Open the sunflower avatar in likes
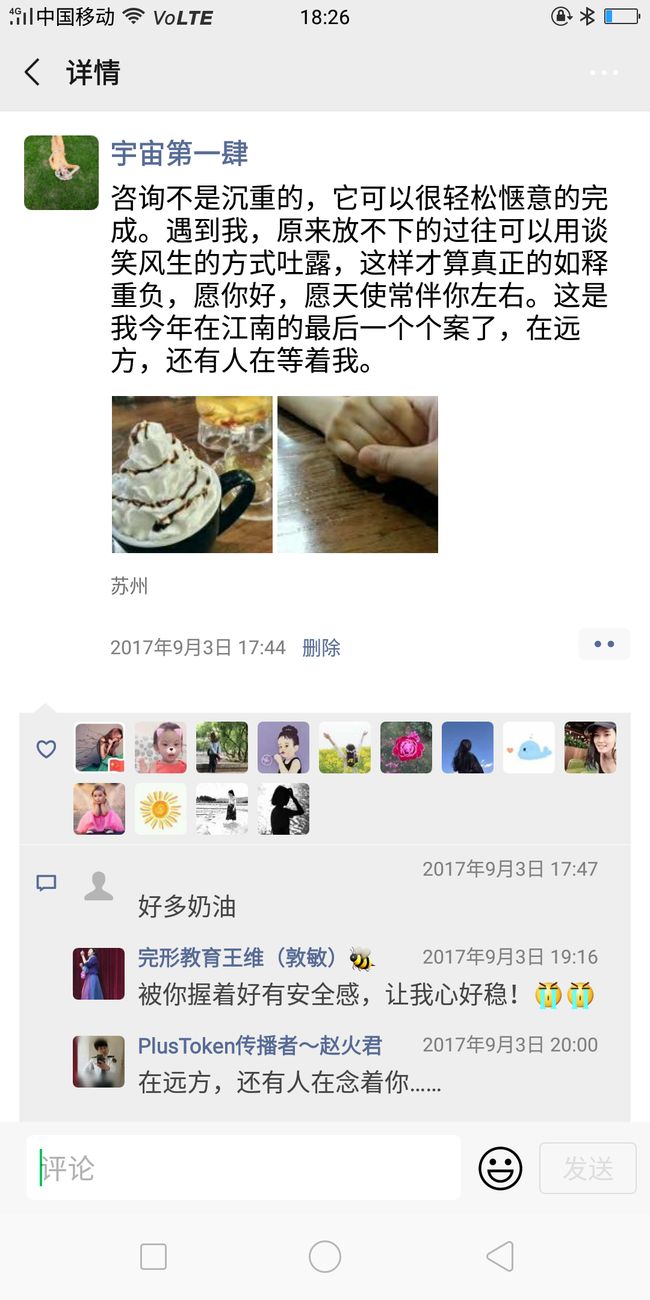 160,809
